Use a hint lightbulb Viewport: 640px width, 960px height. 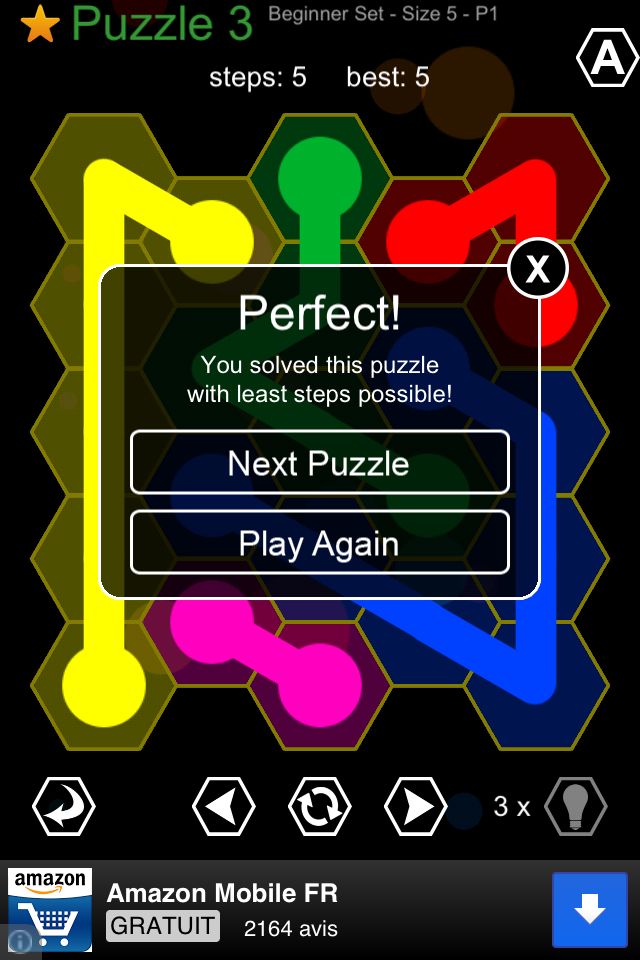tap(576, 806)
